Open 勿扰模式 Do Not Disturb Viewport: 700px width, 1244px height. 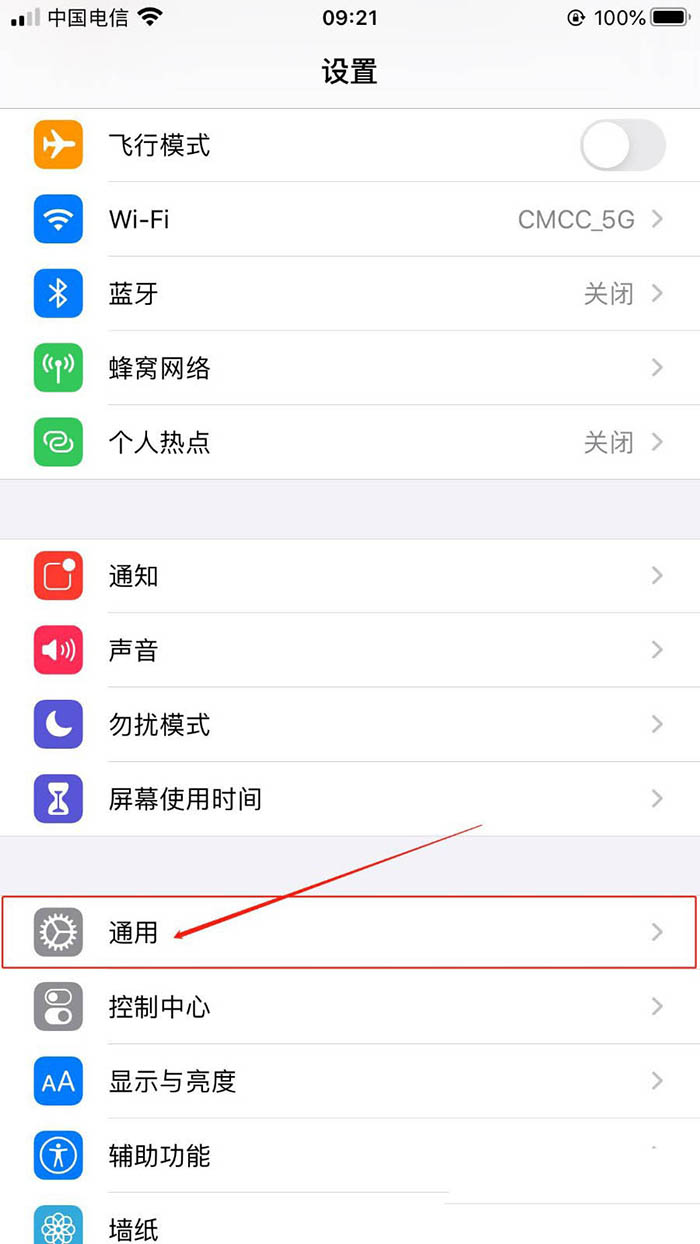350,724
